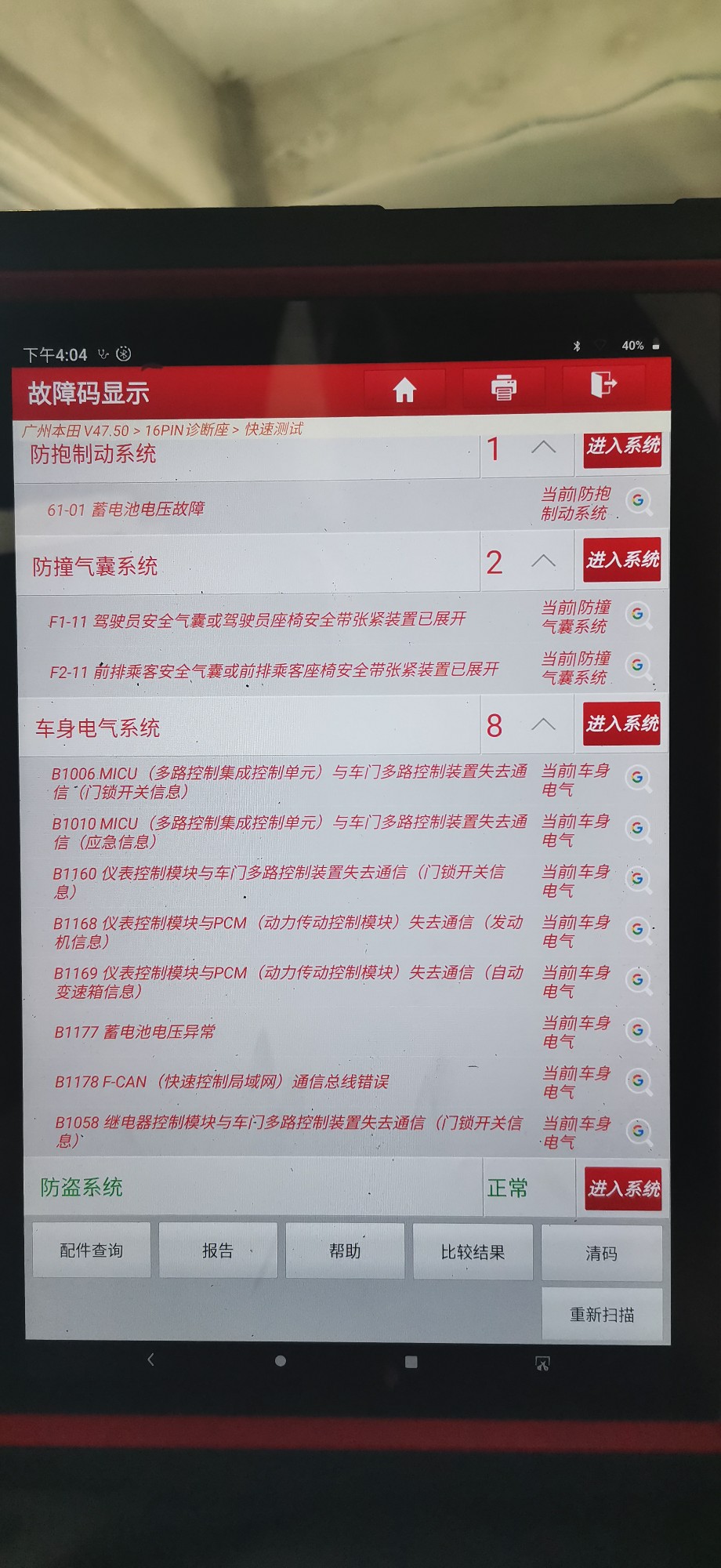Image resolution: width=721 pixels, height=1568 pixels.
Task: Rescan systems with 重新扫描
Action: (x=601, y=1315)
